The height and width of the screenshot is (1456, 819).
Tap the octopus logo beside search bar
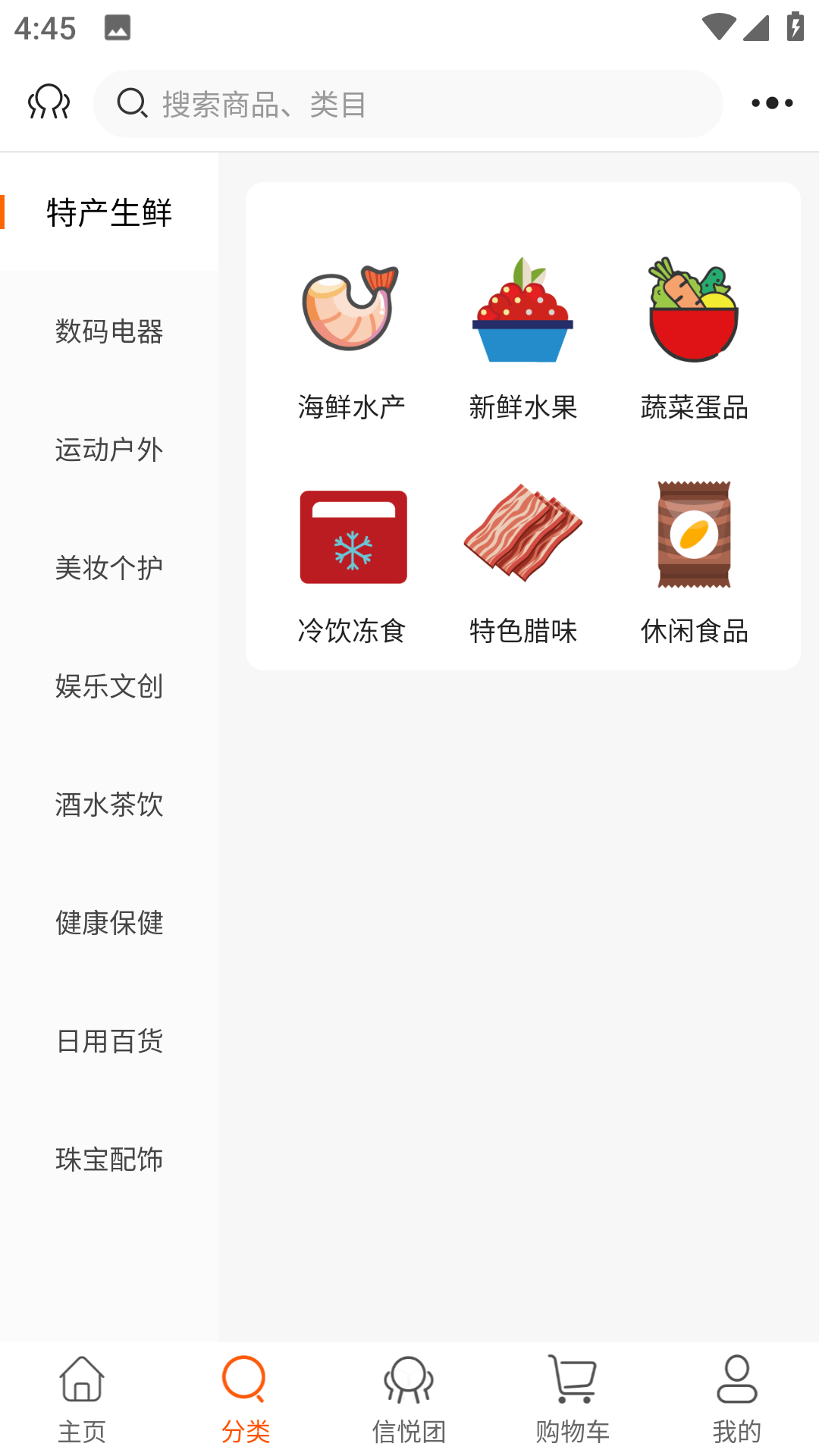coord(48,103)
